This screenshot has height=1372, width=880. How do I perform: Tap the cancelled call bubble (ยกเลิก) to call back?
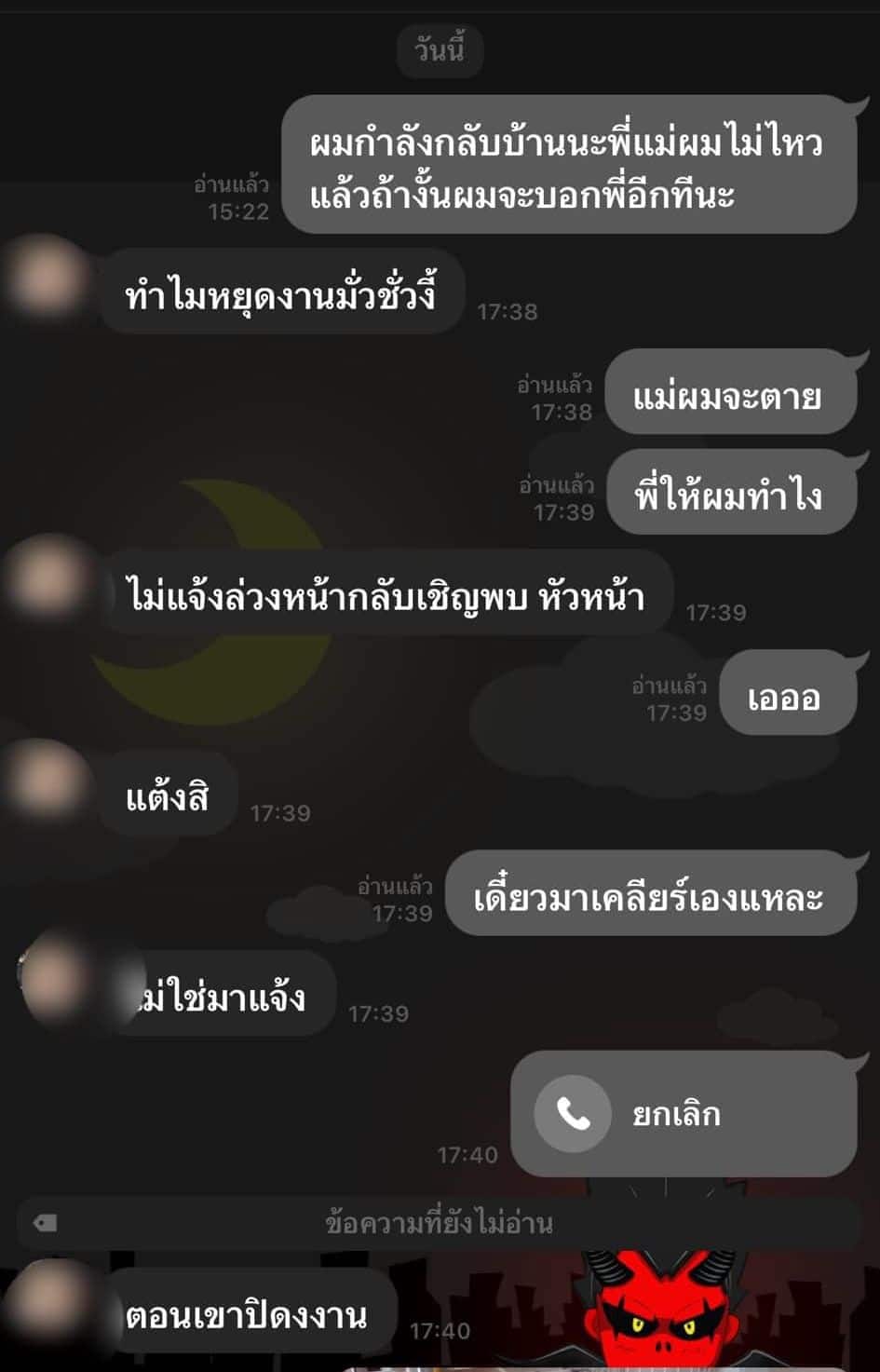tap(683, 1114)
